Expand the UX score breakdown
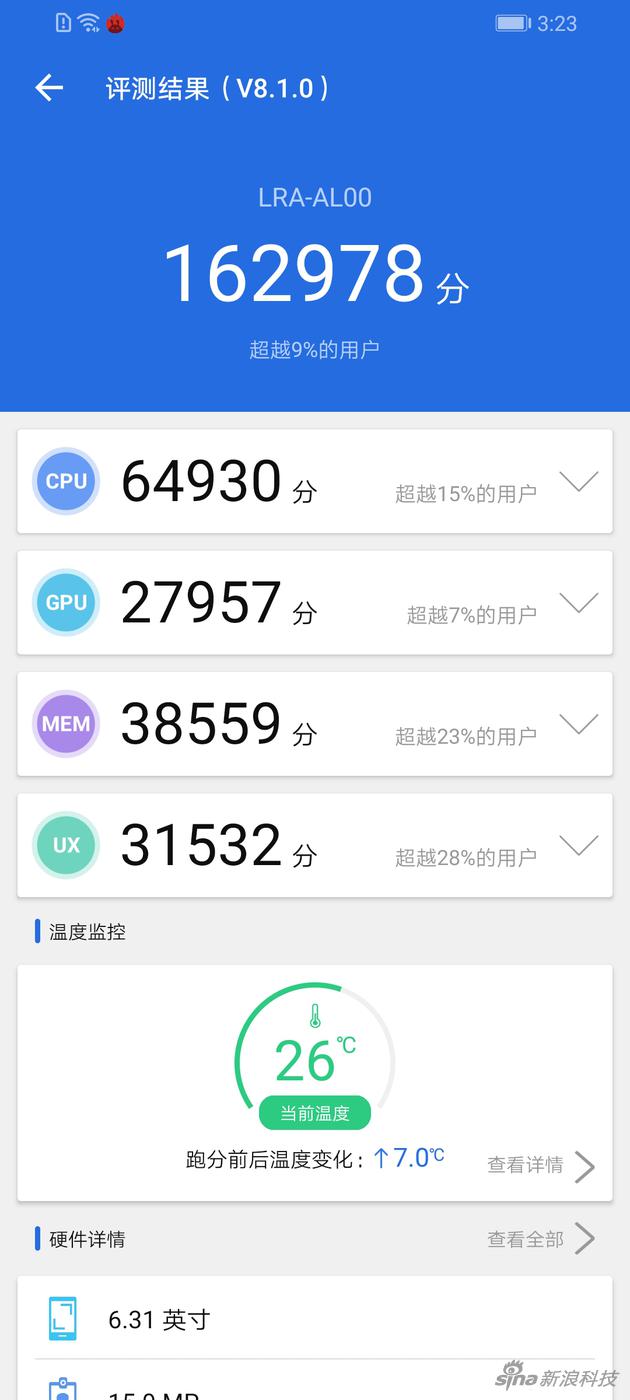 [578, 845]
